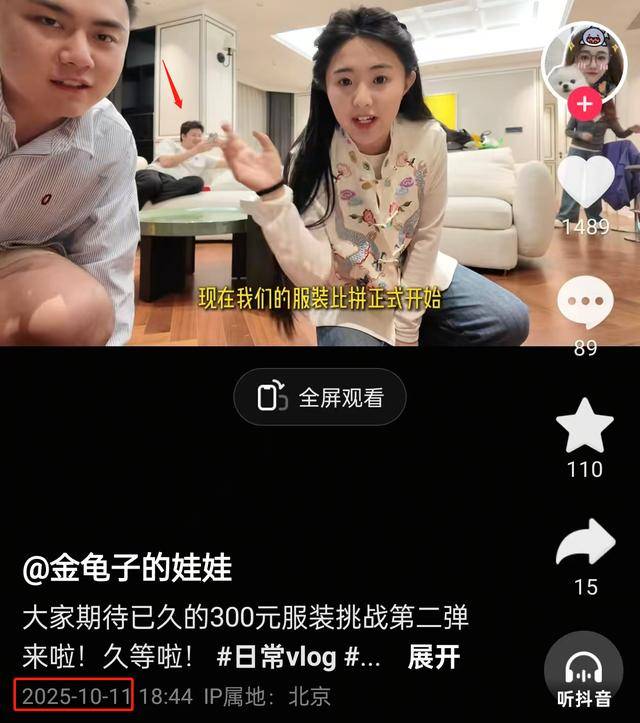Open the #日常vlog hashtag

[278, 657]
